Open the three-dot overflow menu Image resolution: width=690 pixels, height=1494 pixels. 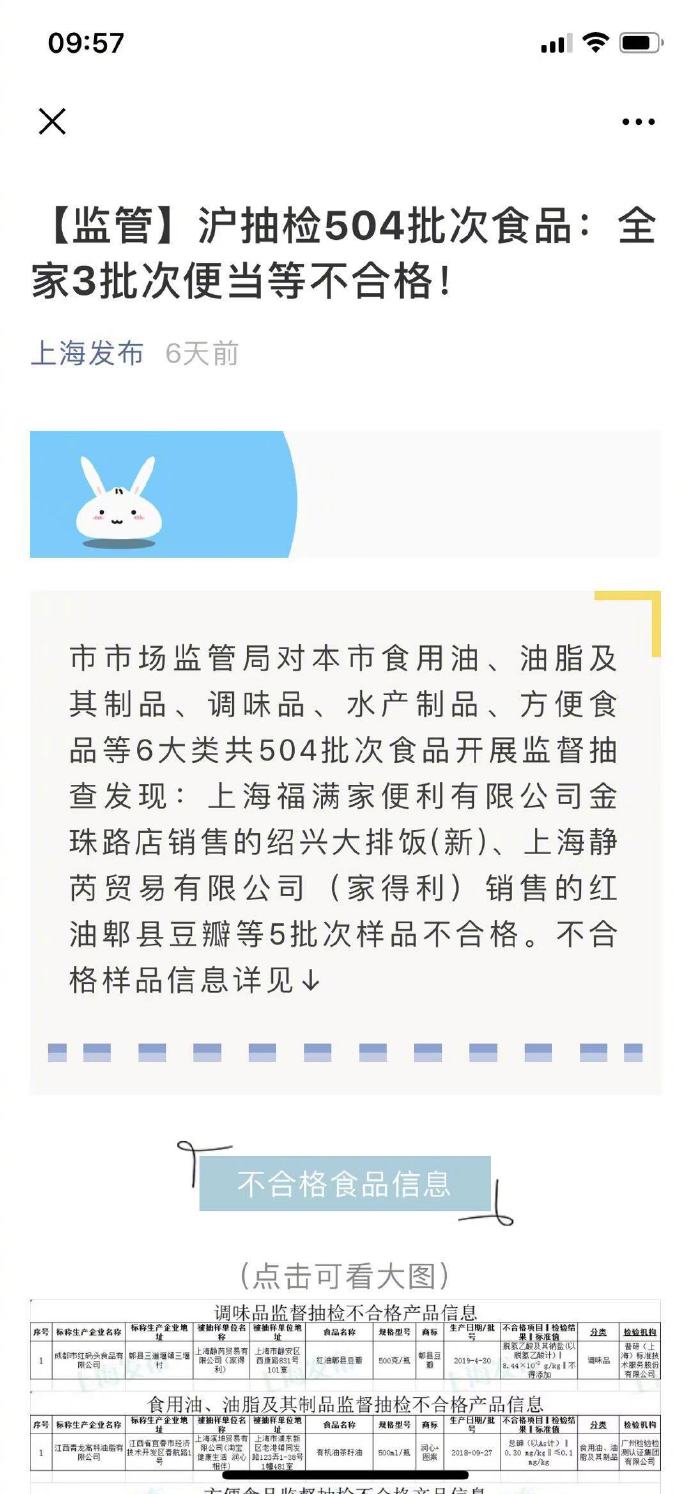point(638,122)
